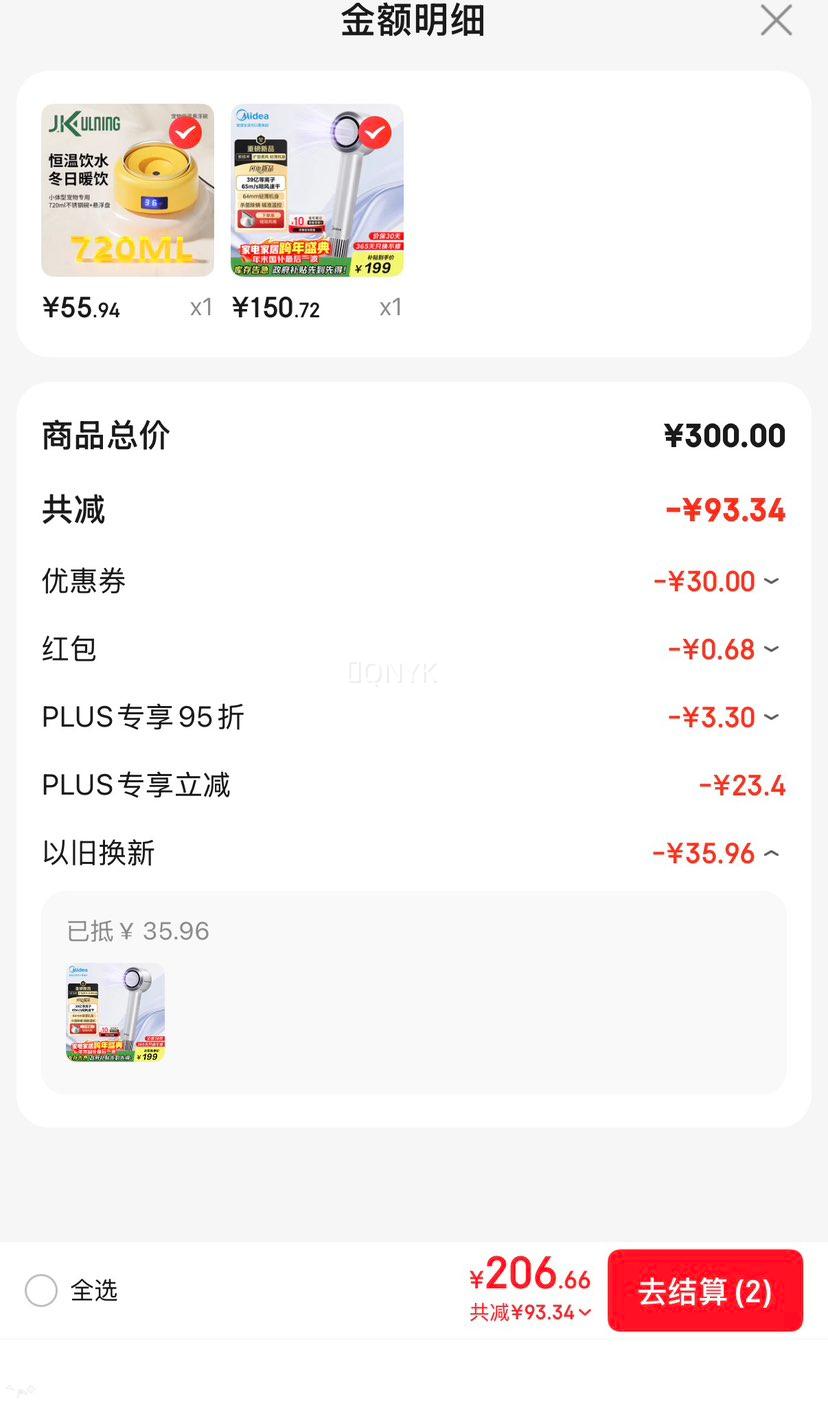Expand the 红包 red packet details
Screen dimensions: 828x1410
pyautogui.click(x=770, y=649)
